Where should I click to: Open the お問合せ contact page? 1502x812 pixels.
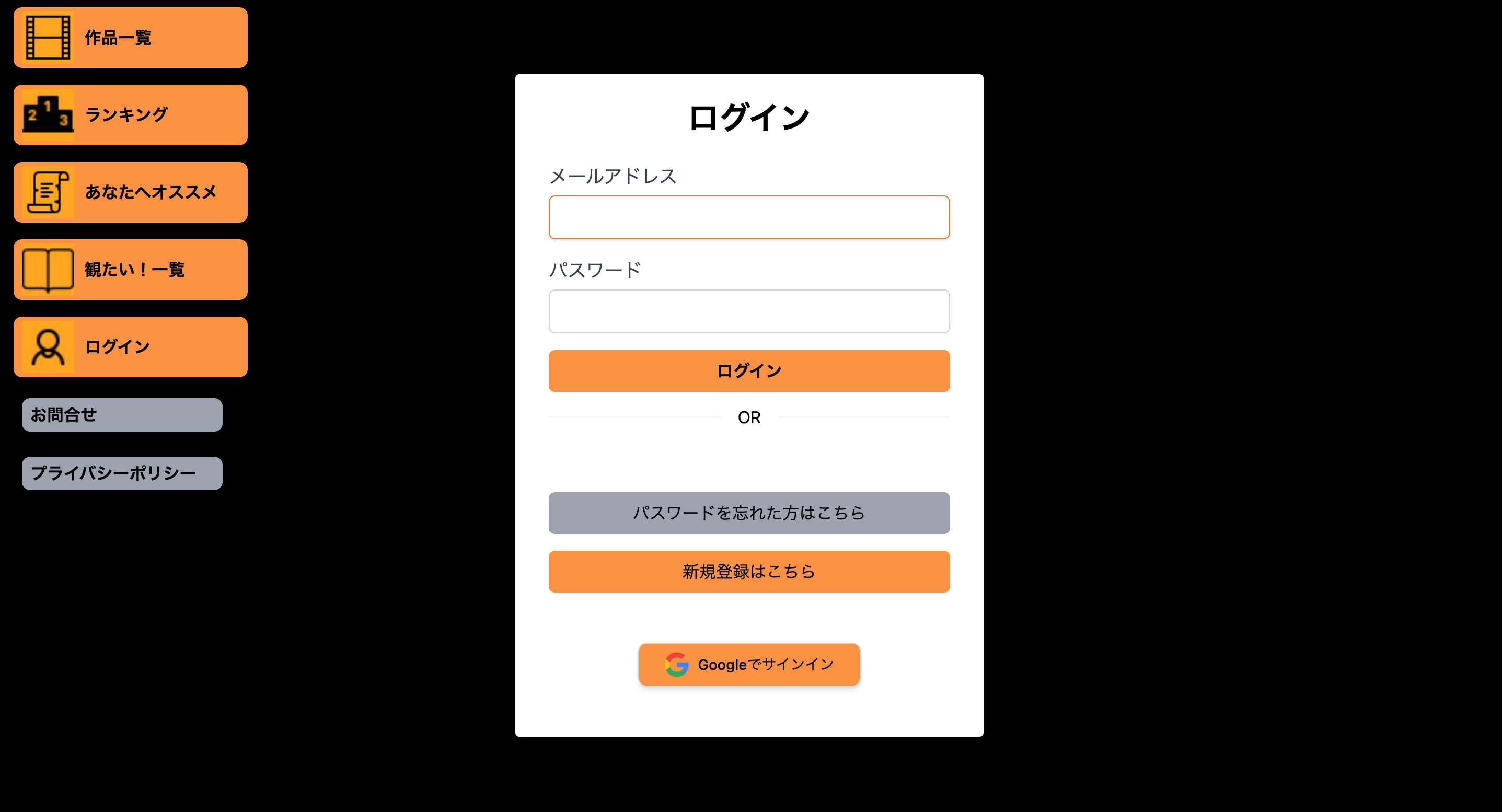pyautogui.click(x=122, y=415)
